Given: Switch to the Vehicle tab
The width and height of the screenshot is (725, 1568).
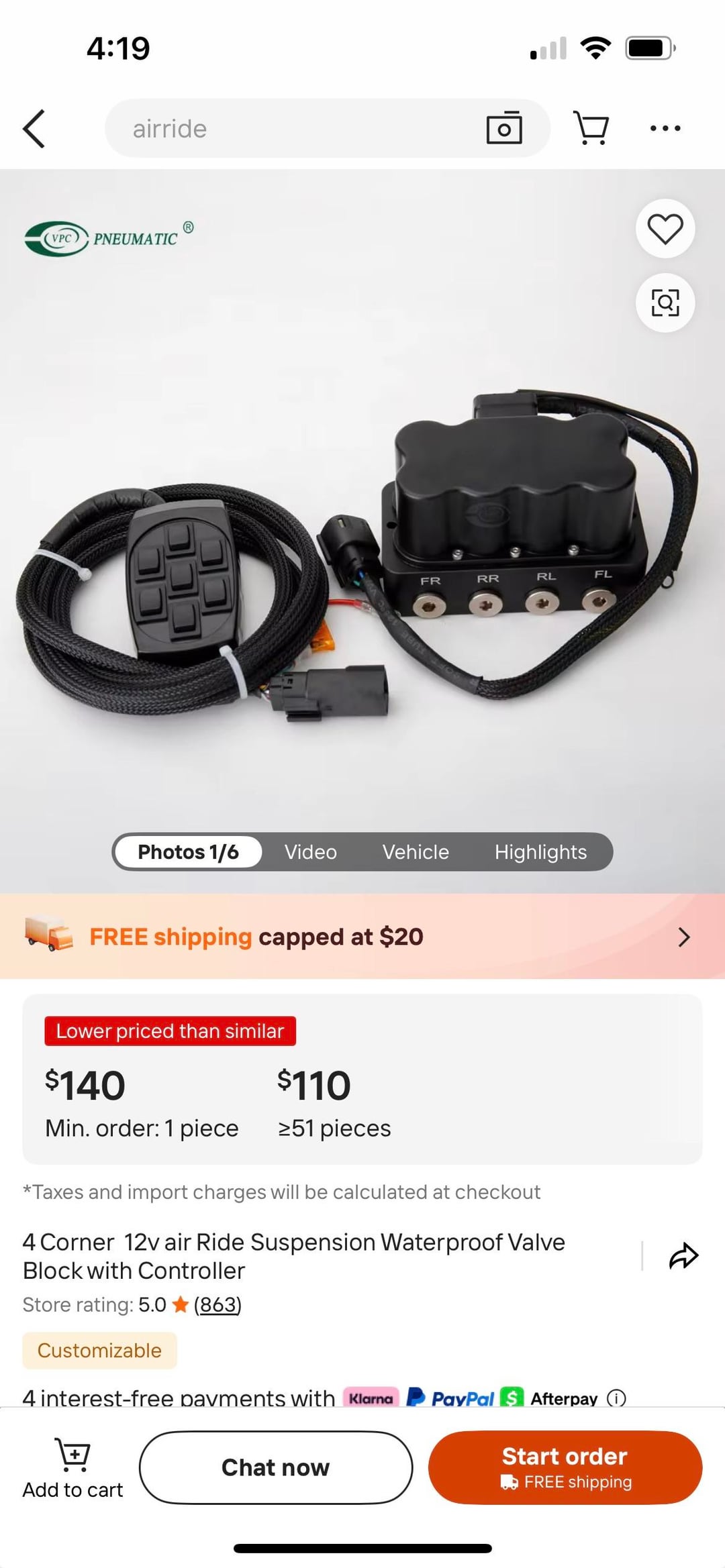Looking at the screenshot, I should (416, 851).
